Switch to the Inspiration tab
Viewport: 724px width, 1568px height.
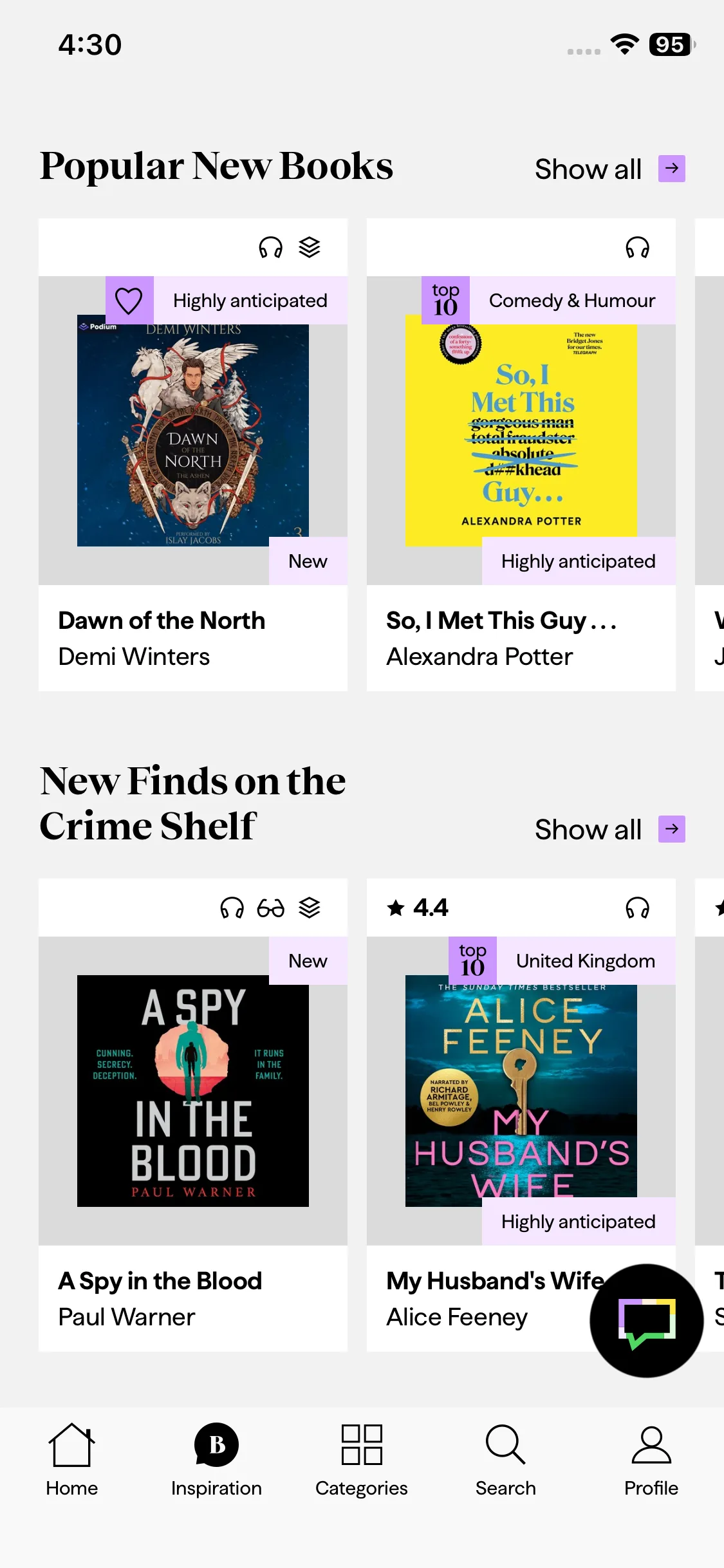point(216,1460)
